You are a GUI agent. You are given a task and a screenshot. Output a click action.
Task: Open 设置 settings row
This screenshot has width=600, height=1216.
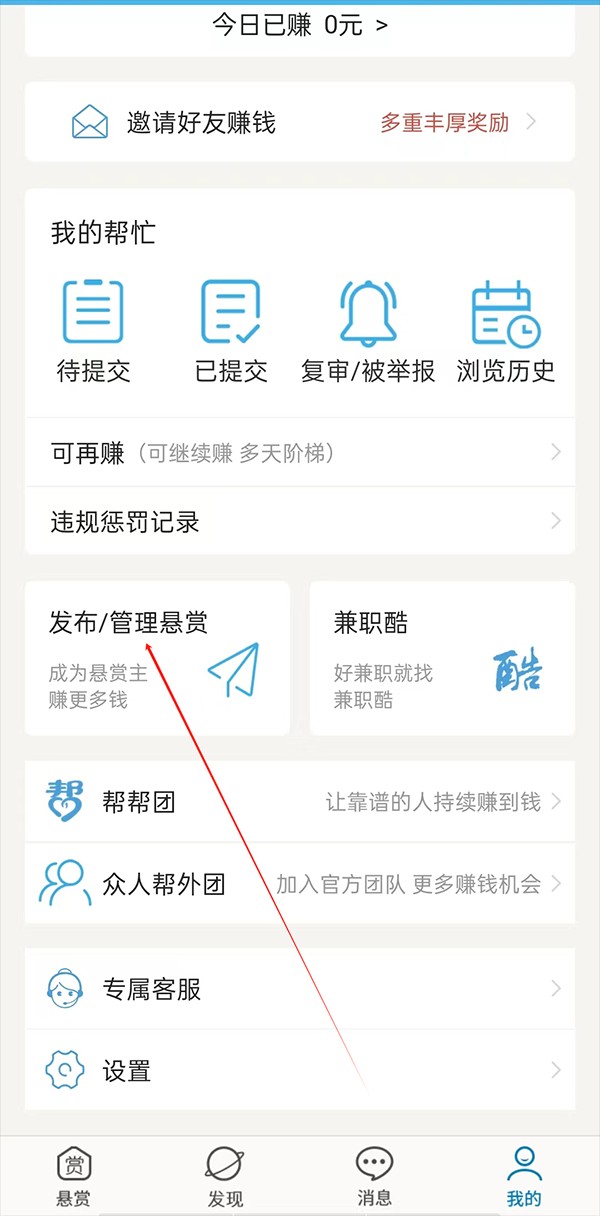point(299,1071)
